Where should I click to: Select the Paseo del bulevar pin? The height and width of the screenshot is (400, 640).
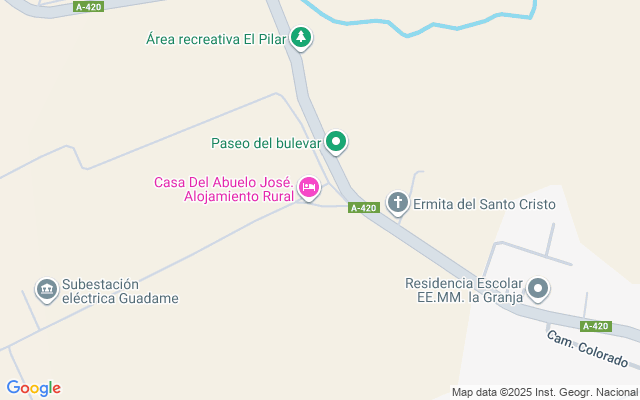pos(337,143)
